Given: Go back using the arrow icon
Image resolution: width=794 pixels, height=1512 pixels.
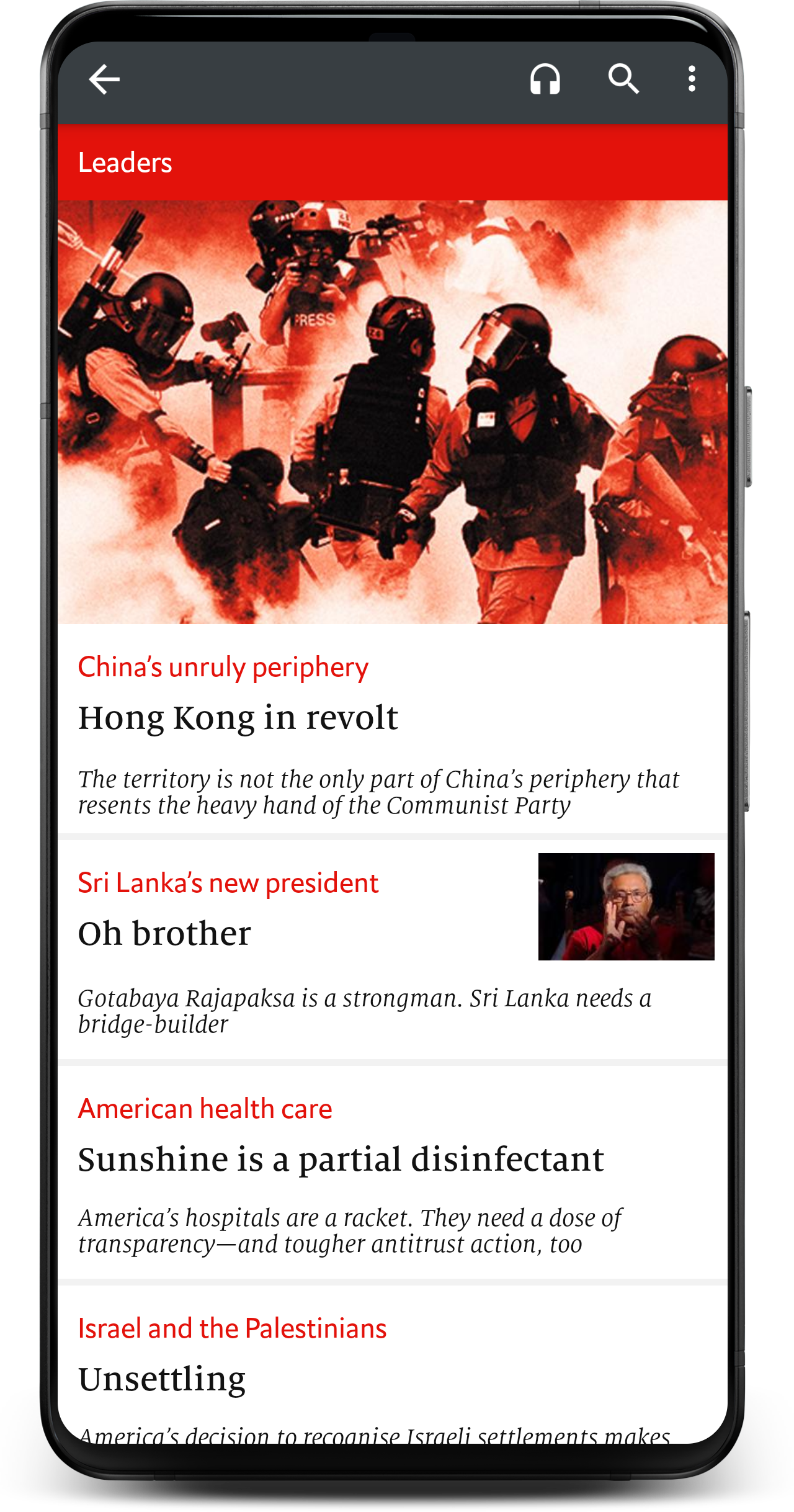Looking at the screenshot, I should 104,79.
